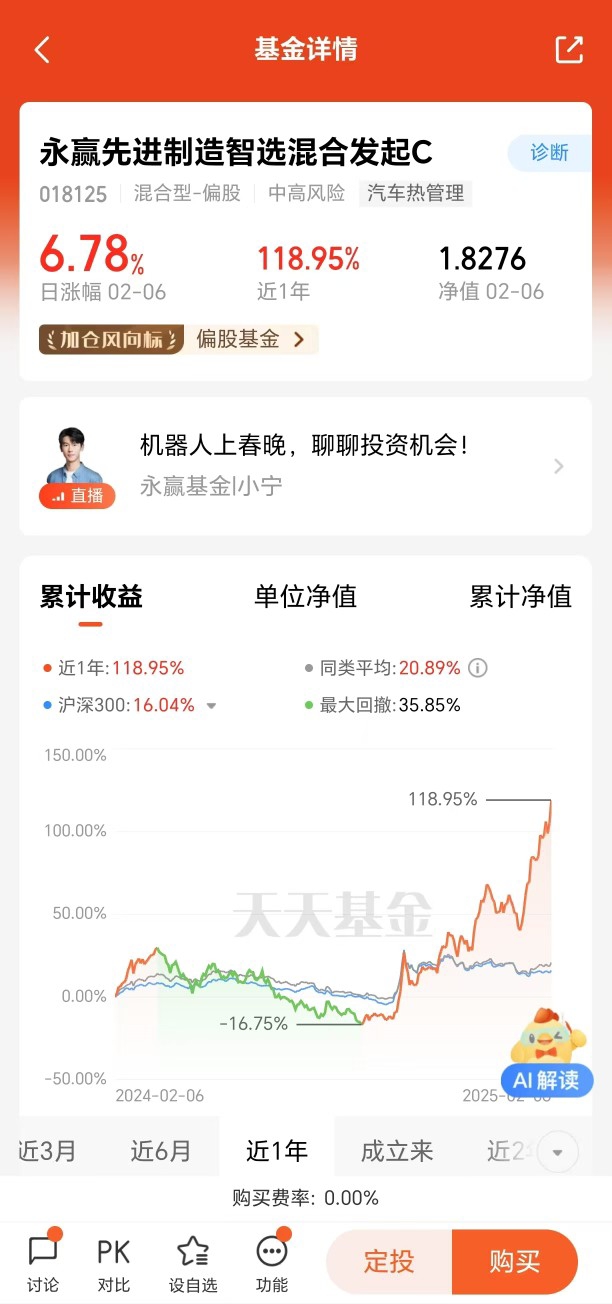Tap the 购买 buy button
Image resolution: width=612 pixels, height=1304 pixels.
click(x=515, y=1261)
